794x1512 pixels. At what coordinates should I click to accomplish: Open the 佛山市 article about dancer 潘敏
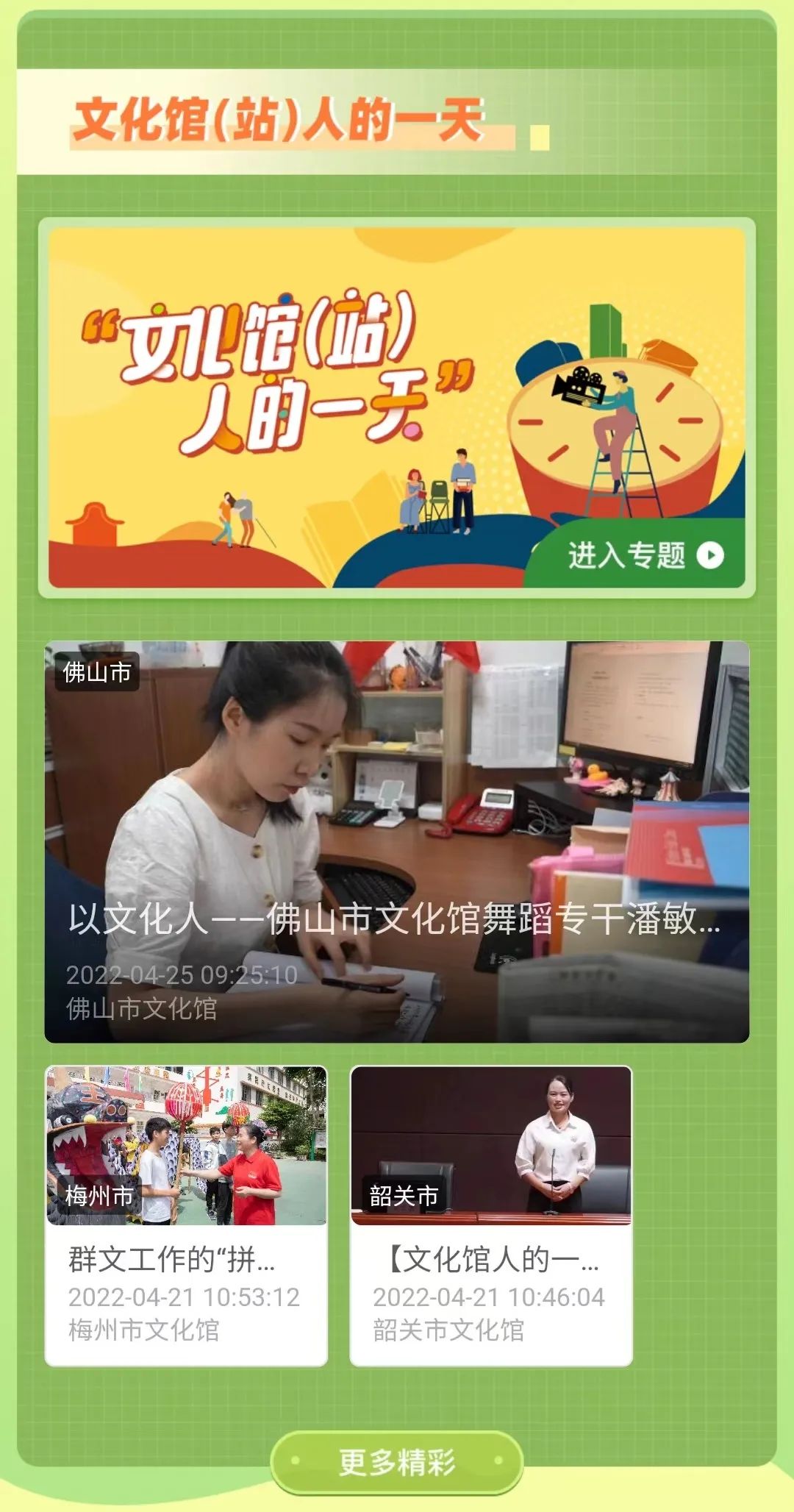pyautogui.click(x=396, y=842)
